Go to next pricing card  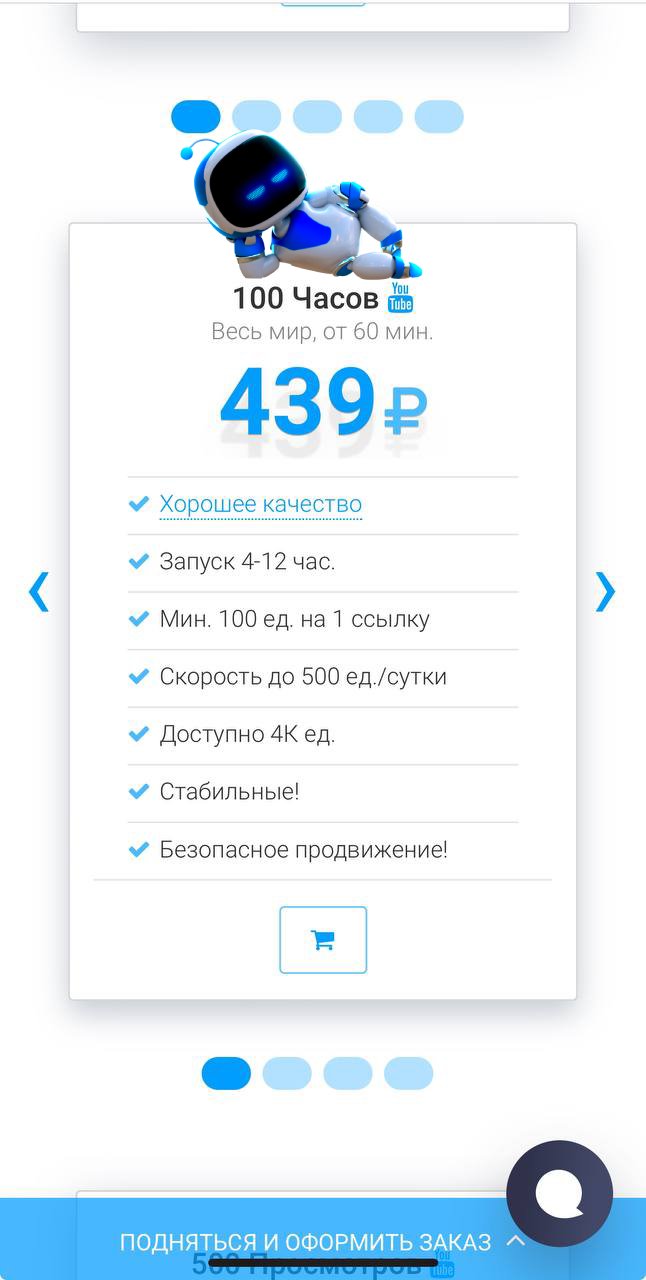pyautogui.click(x=605, y=591)
